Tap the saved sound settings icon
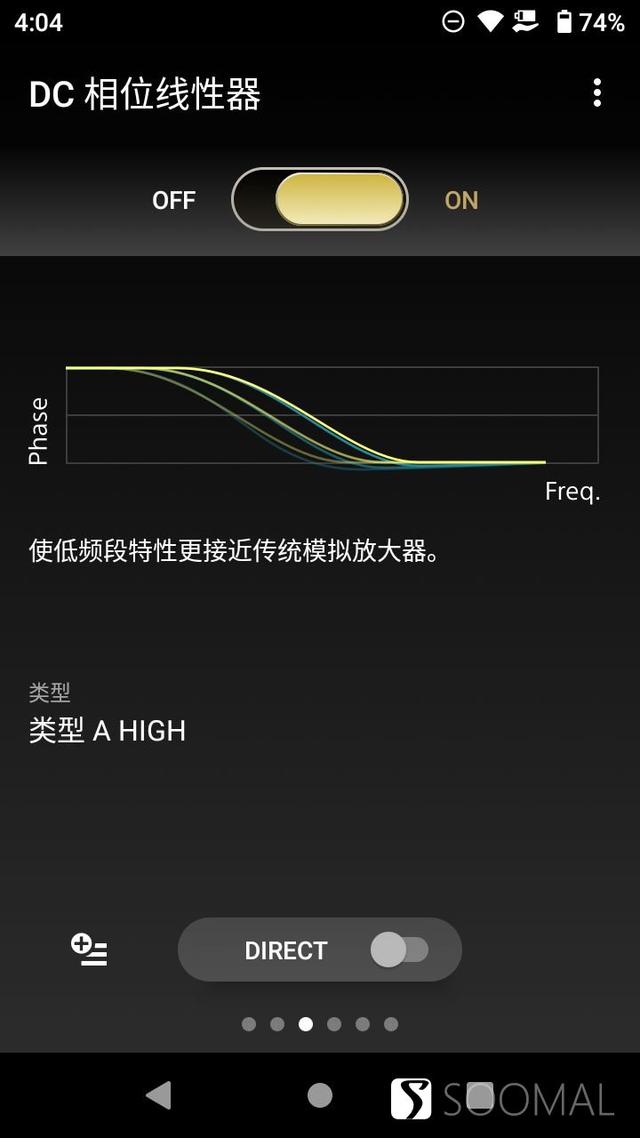Image resolution: width=640 pixels, height=1138 pixels. [90, 949]
